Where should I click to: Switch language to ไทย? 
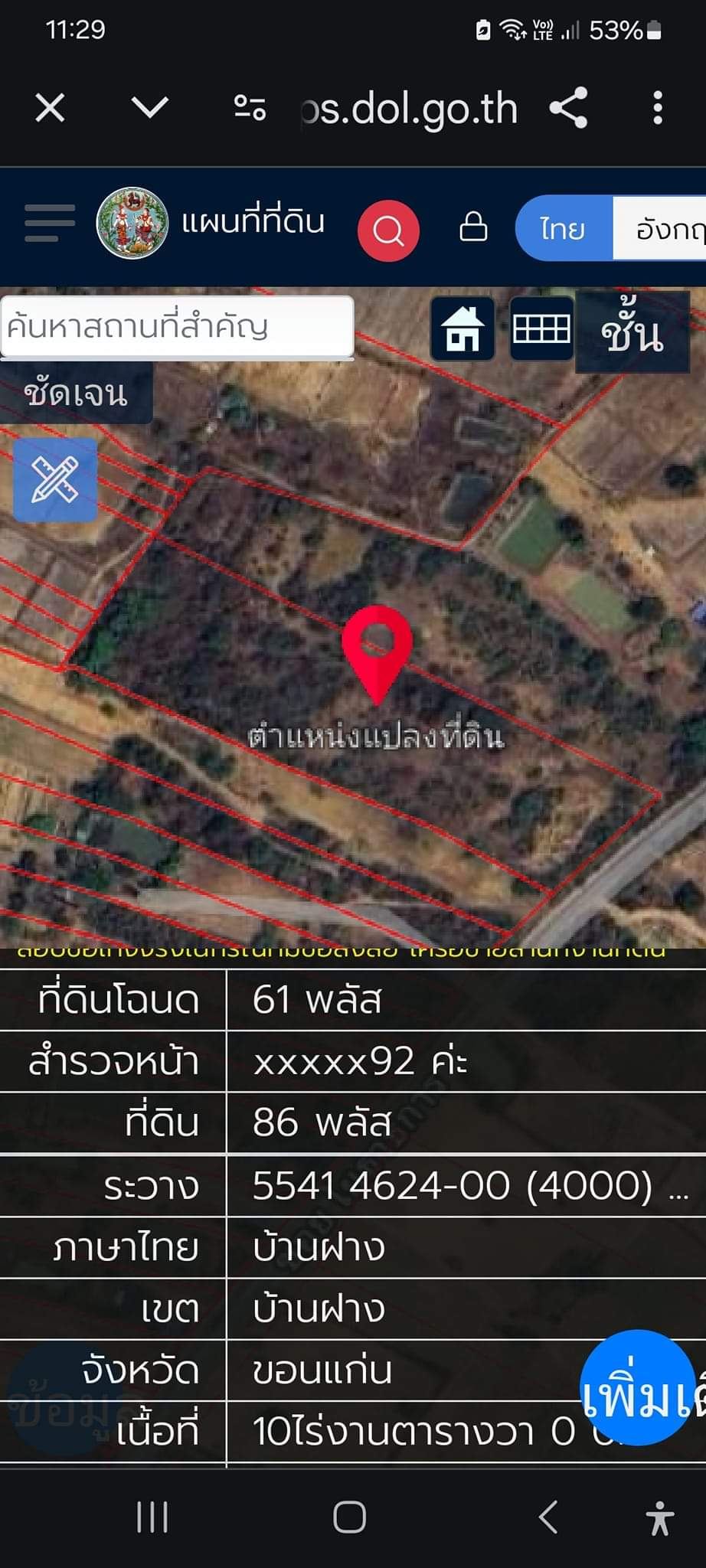coord(564,228)
